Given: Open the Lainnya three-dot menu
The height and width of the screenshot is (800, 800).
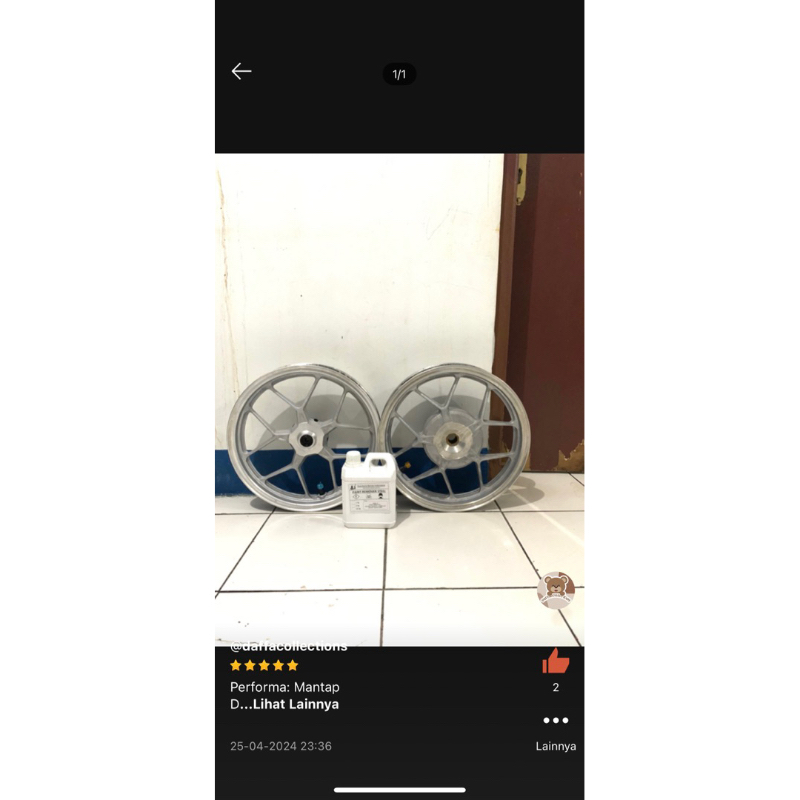Looking at the screenshot, I should [555, 720].
